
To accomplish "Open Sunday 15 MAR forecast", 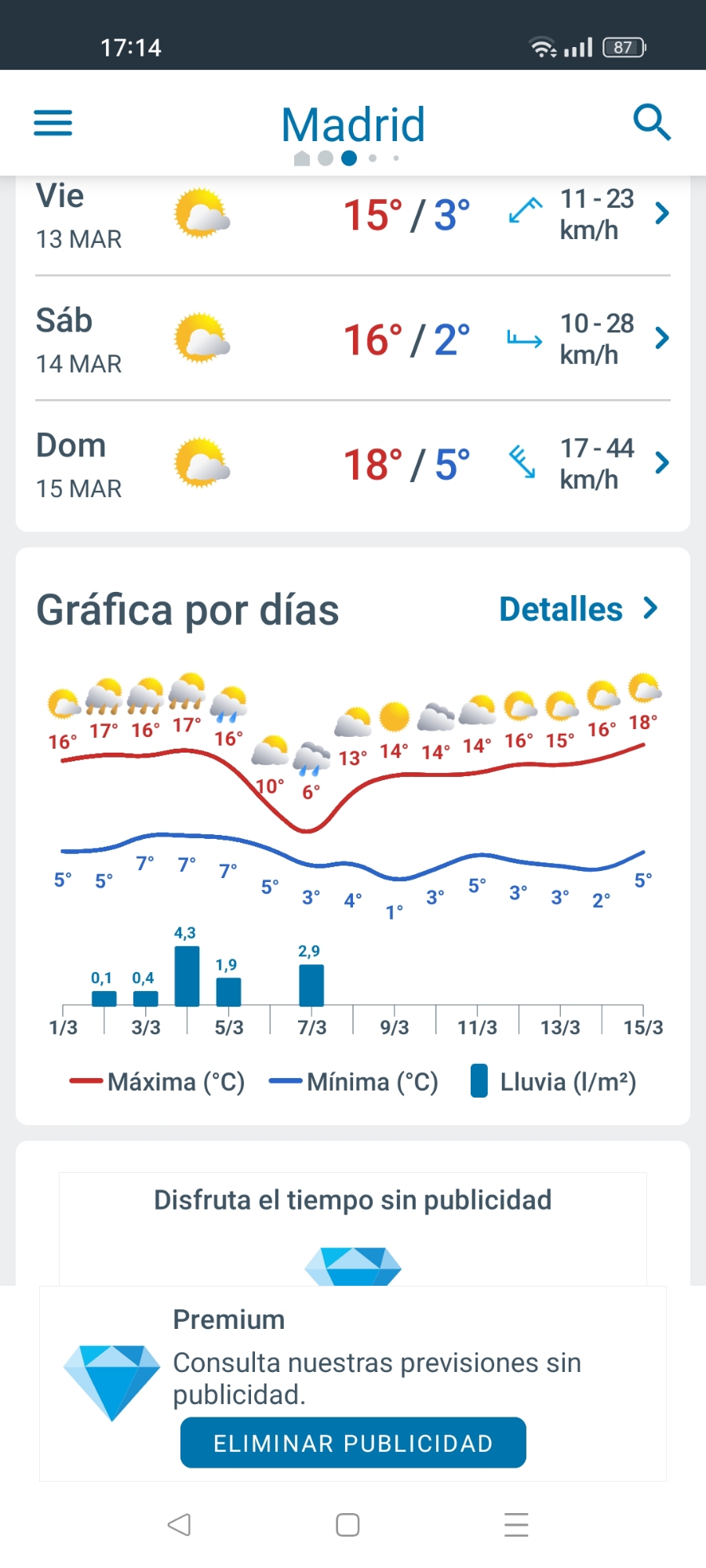I will pyautogui.click(x=353, y=464).
